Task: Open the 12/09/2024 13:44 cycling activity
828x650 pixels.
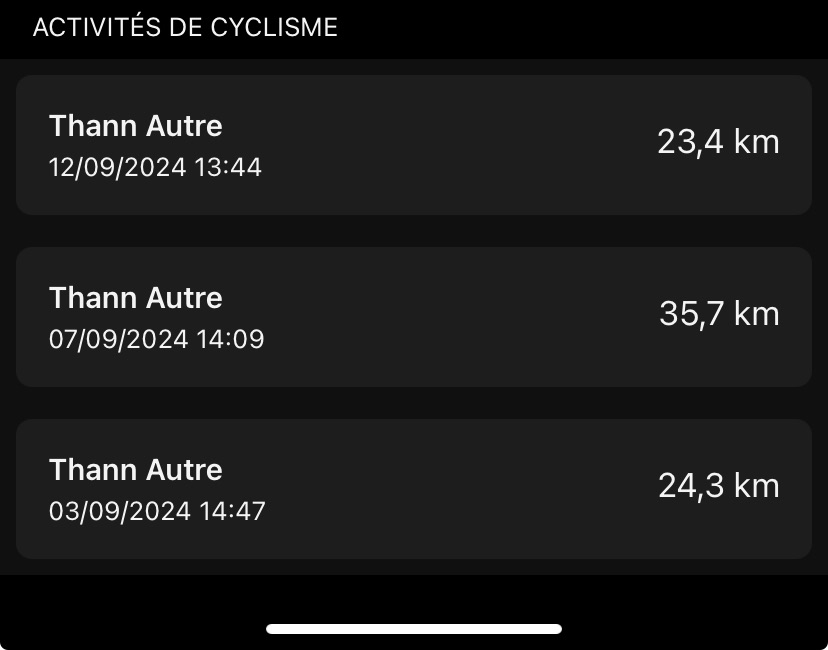Action: pos(413,145)
